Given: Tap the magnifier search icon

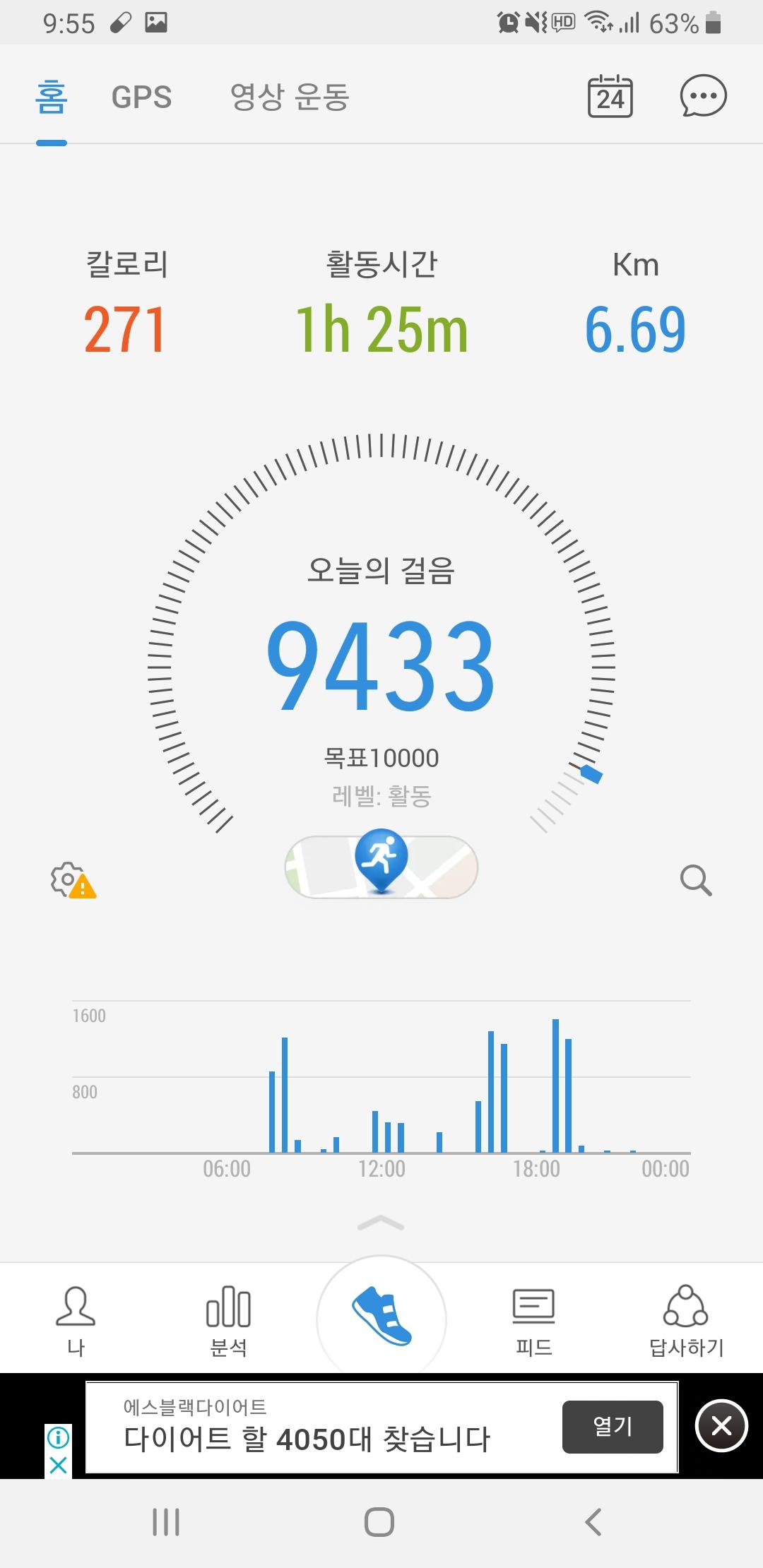Looking at the screenshot, I should pos(695,880).
